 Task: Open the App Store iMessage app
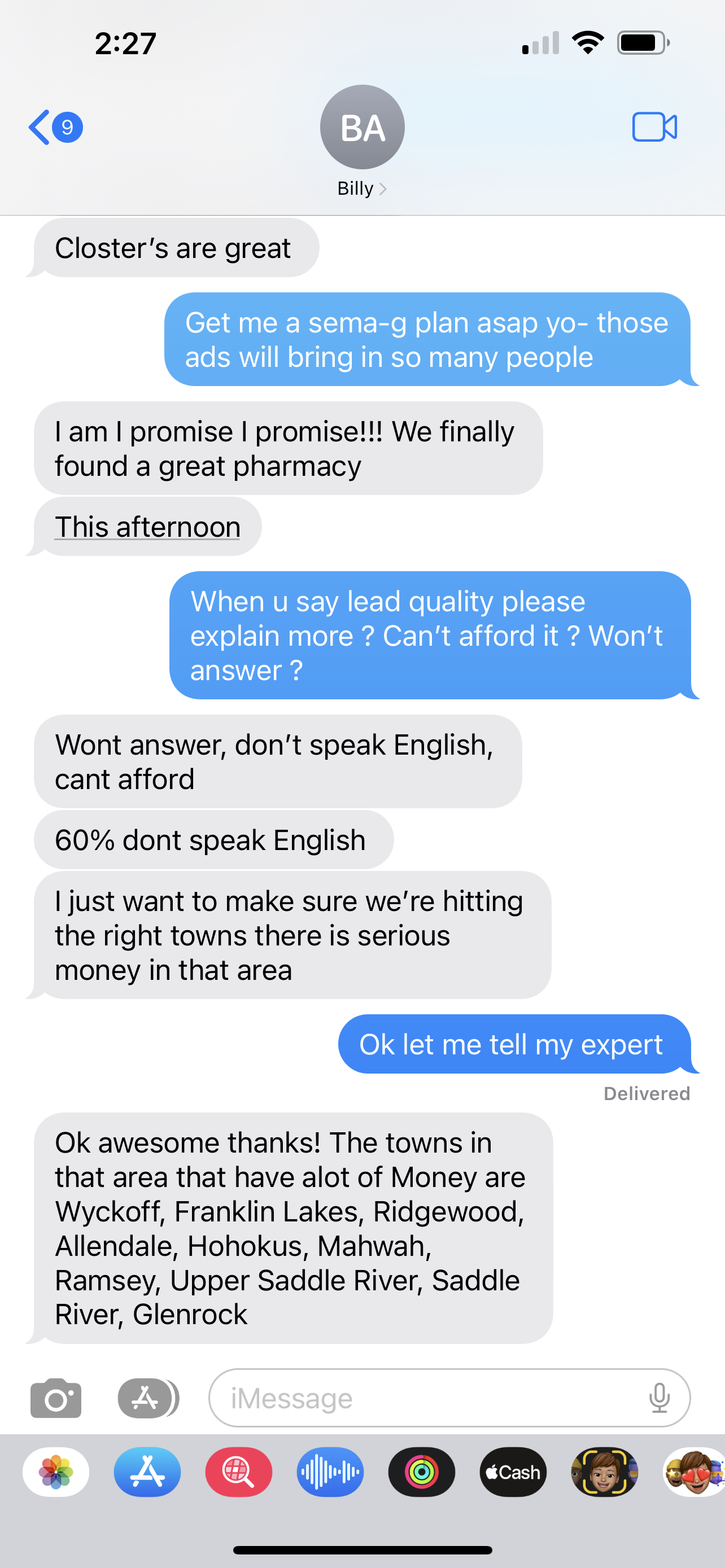(147, 1472)
